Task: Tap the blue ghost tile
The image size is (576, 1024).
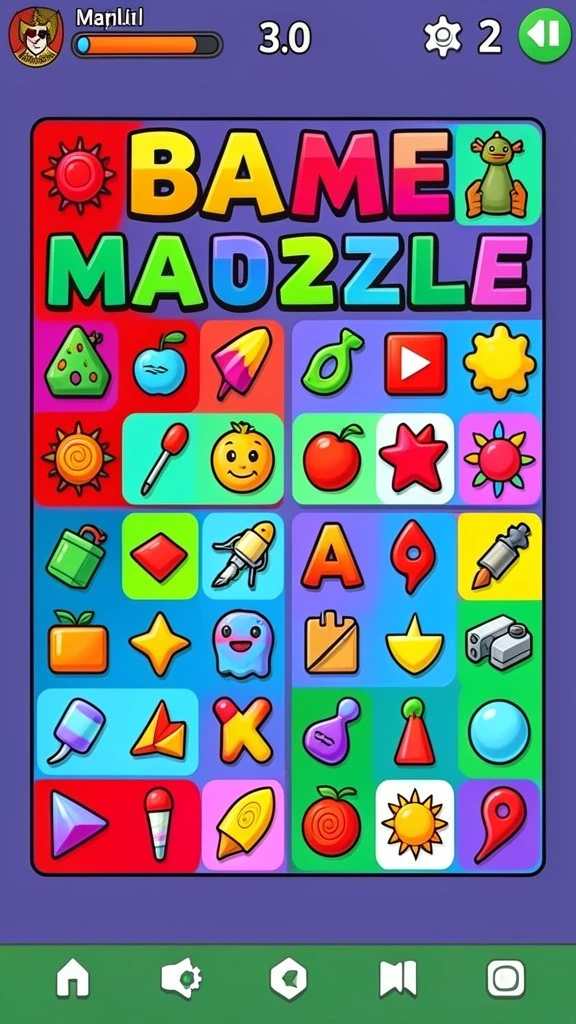Action: [243, 644]
